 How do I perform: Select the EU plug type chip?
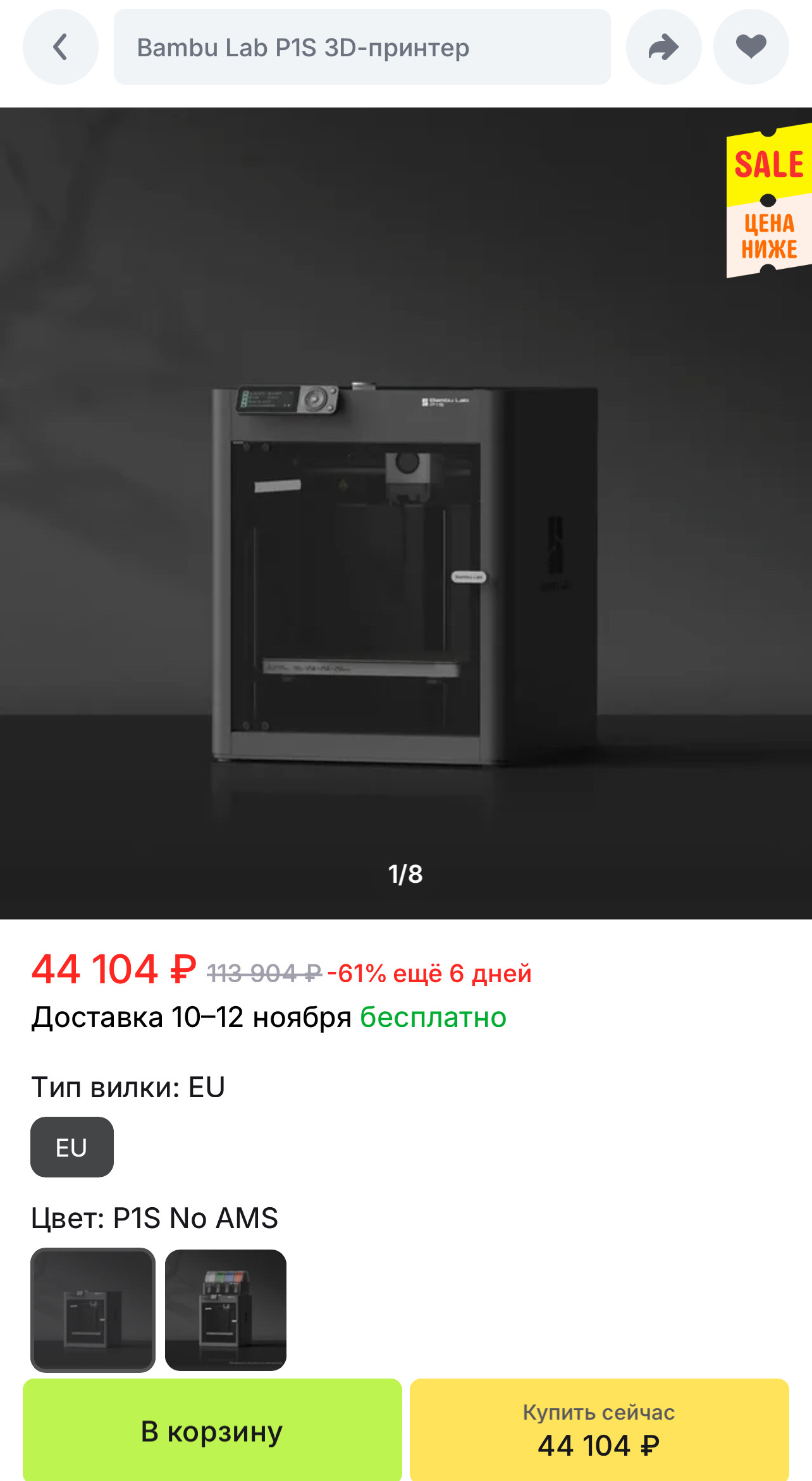72,1147
